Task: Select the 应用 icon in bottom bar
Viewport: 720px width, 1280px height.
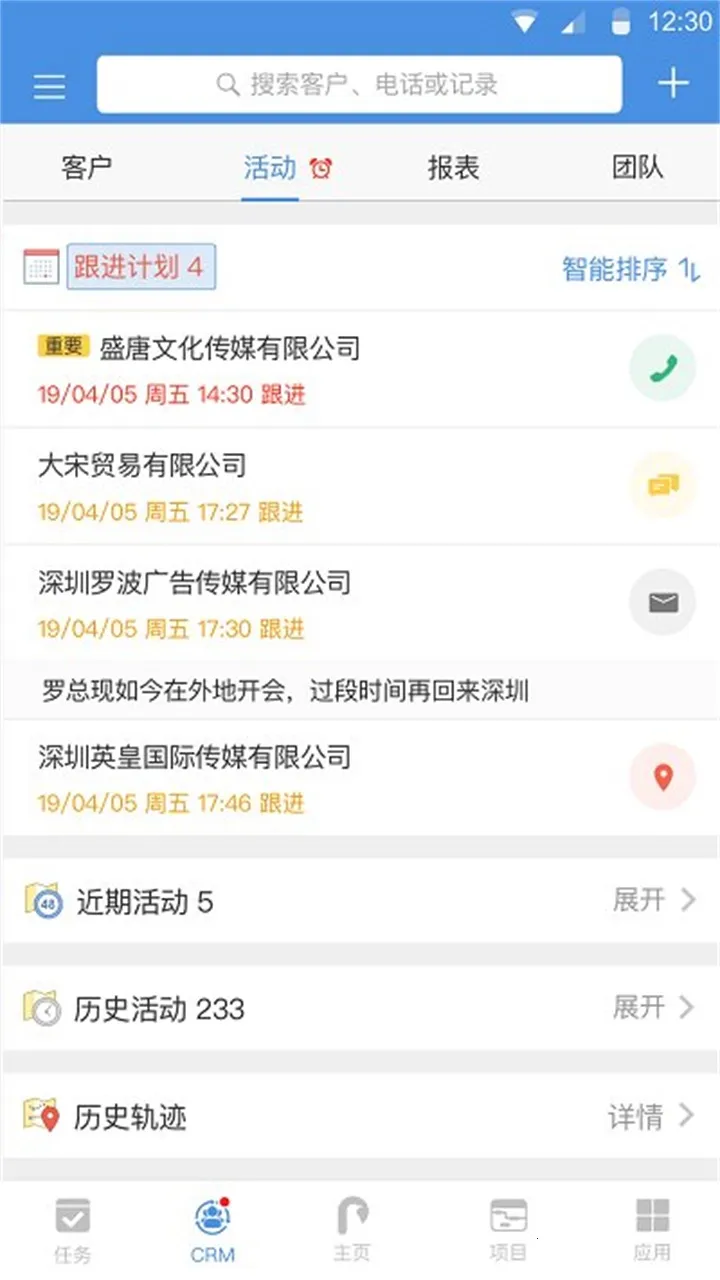Action: coord(651,1226)
